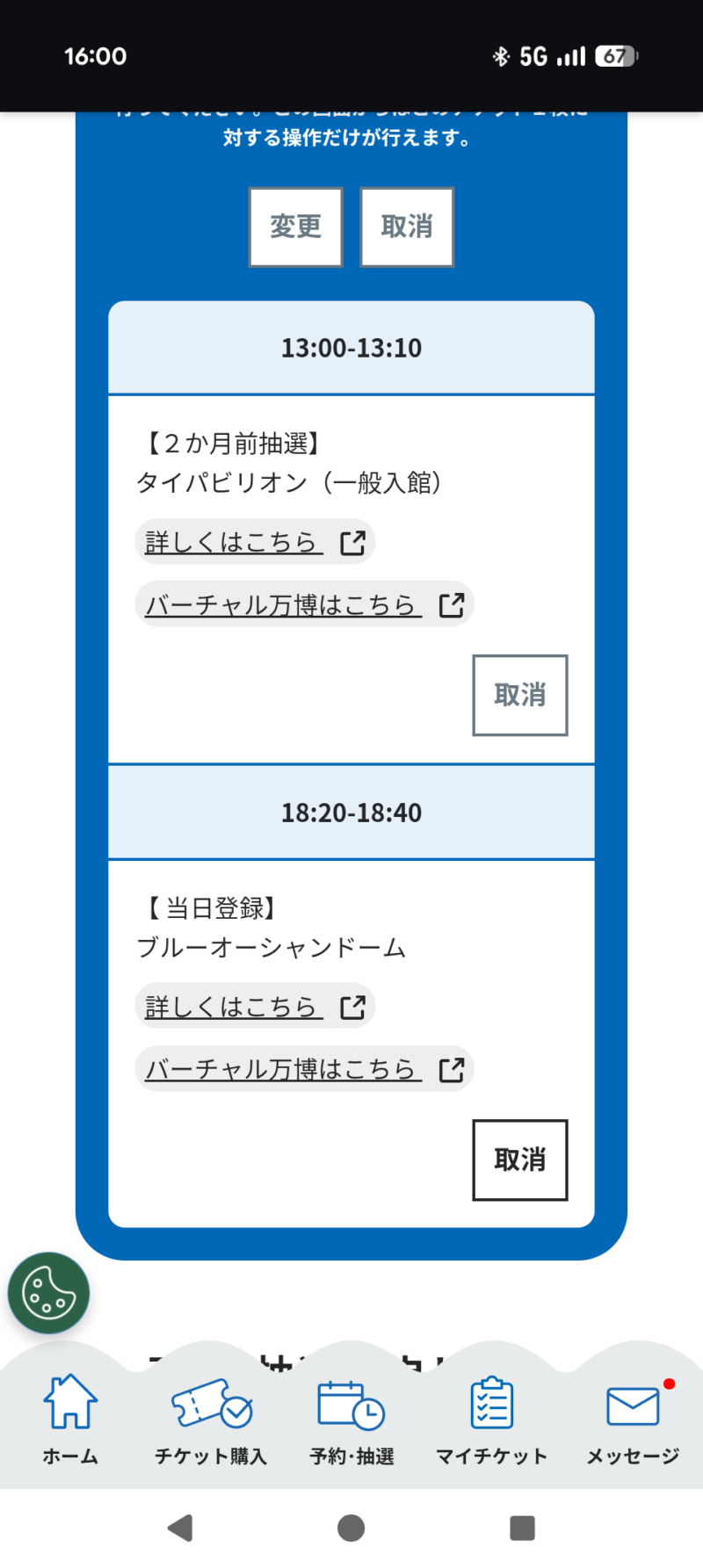Open the バーチャル万博はこちら link for タイパビリオン
703x1568 pixels.
point(281,604)
